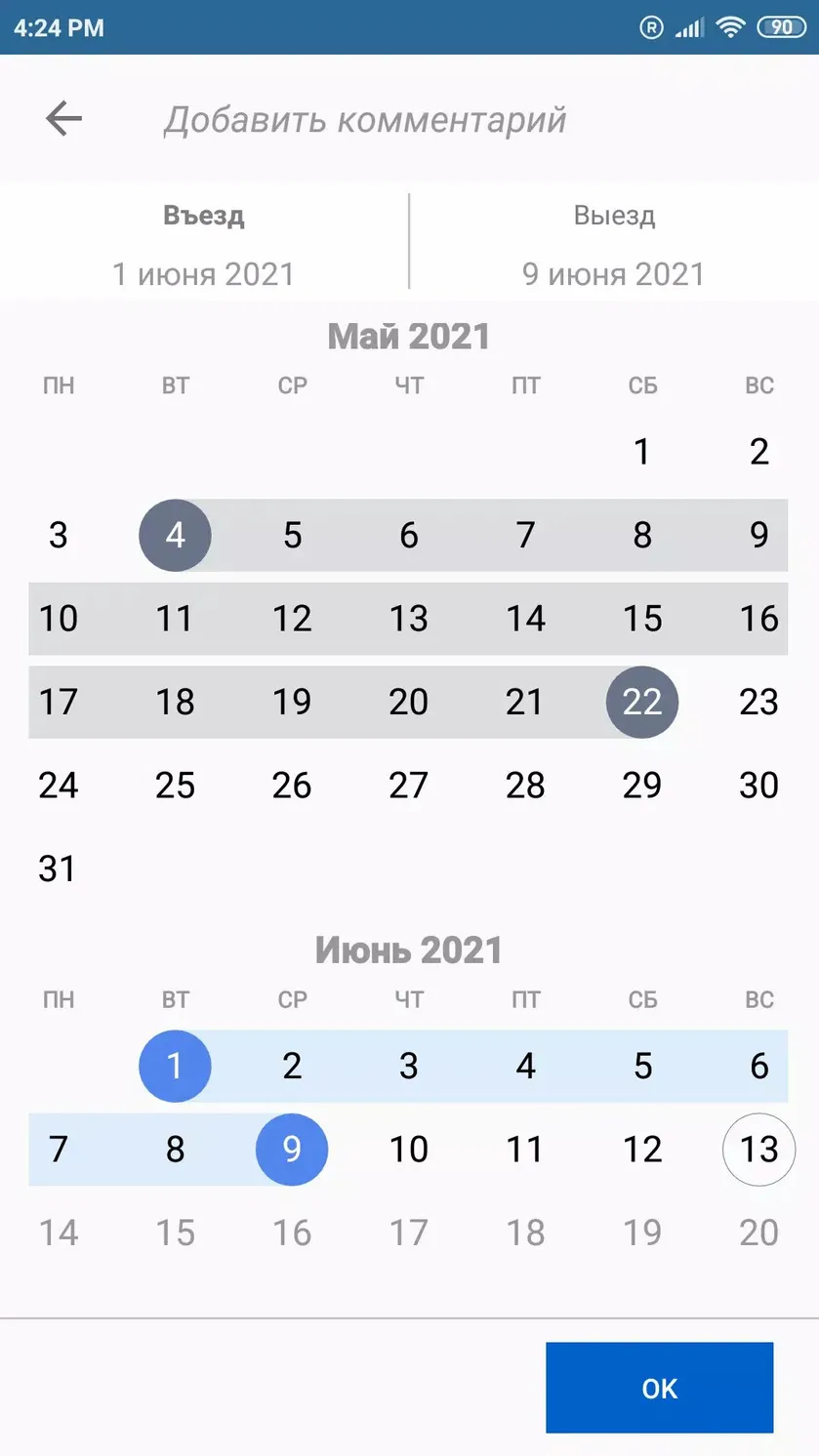Select May 31 in the calendar
Image resolution: width=819 pixels, height=1456 pixels.
click(58, 869)
